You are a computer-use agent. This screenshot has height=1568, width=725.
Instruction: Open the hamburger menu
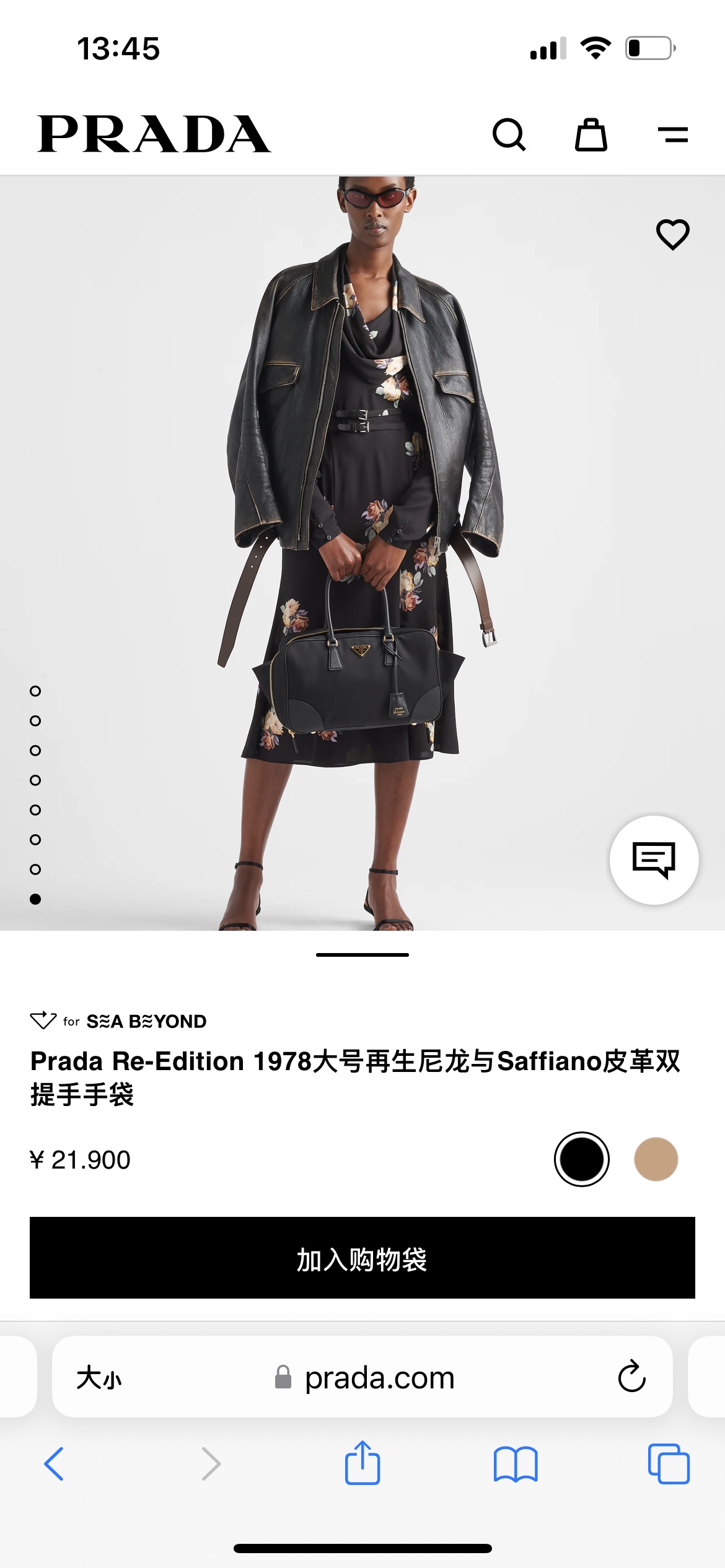pos(672,134)
